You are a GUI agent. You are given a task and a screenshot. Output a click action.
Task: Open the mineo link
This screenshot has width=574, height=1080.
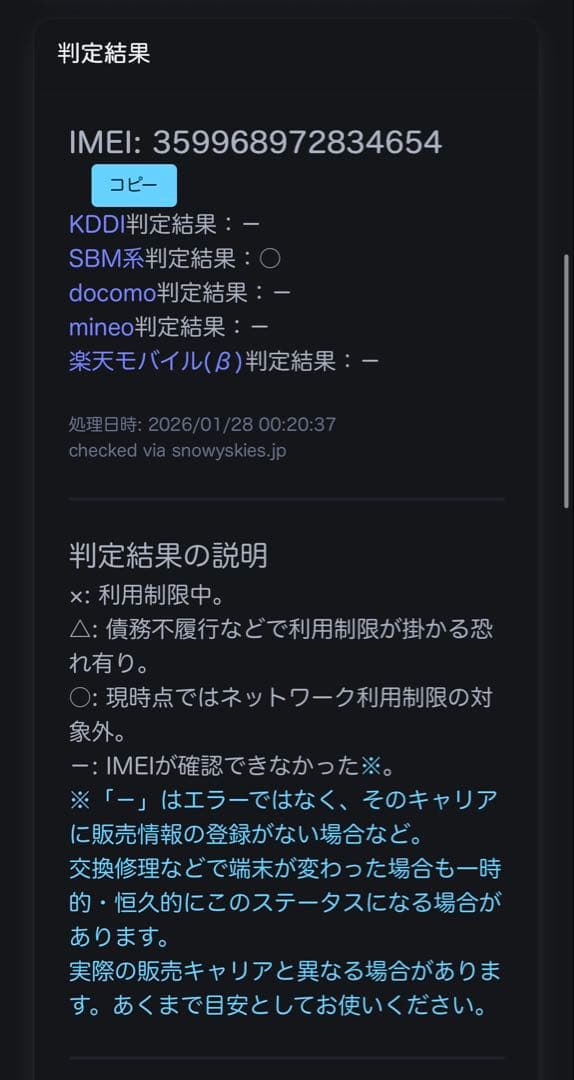101,326
